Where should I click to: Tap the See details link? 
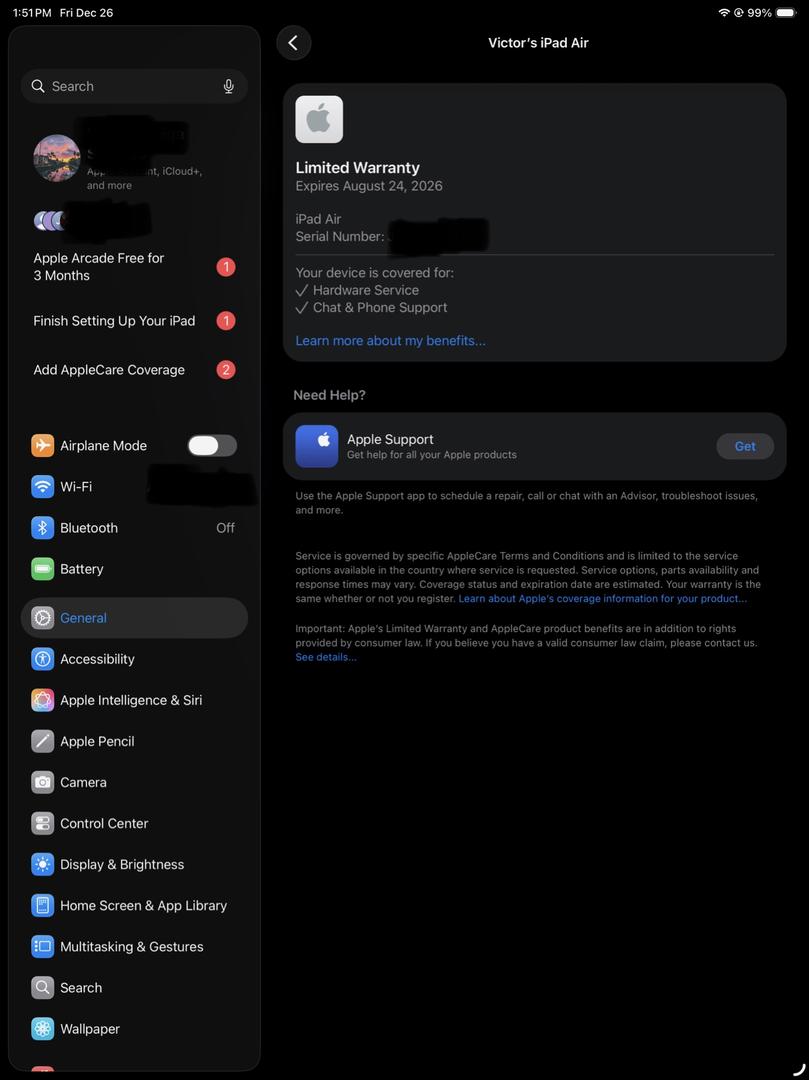[325, 657]
